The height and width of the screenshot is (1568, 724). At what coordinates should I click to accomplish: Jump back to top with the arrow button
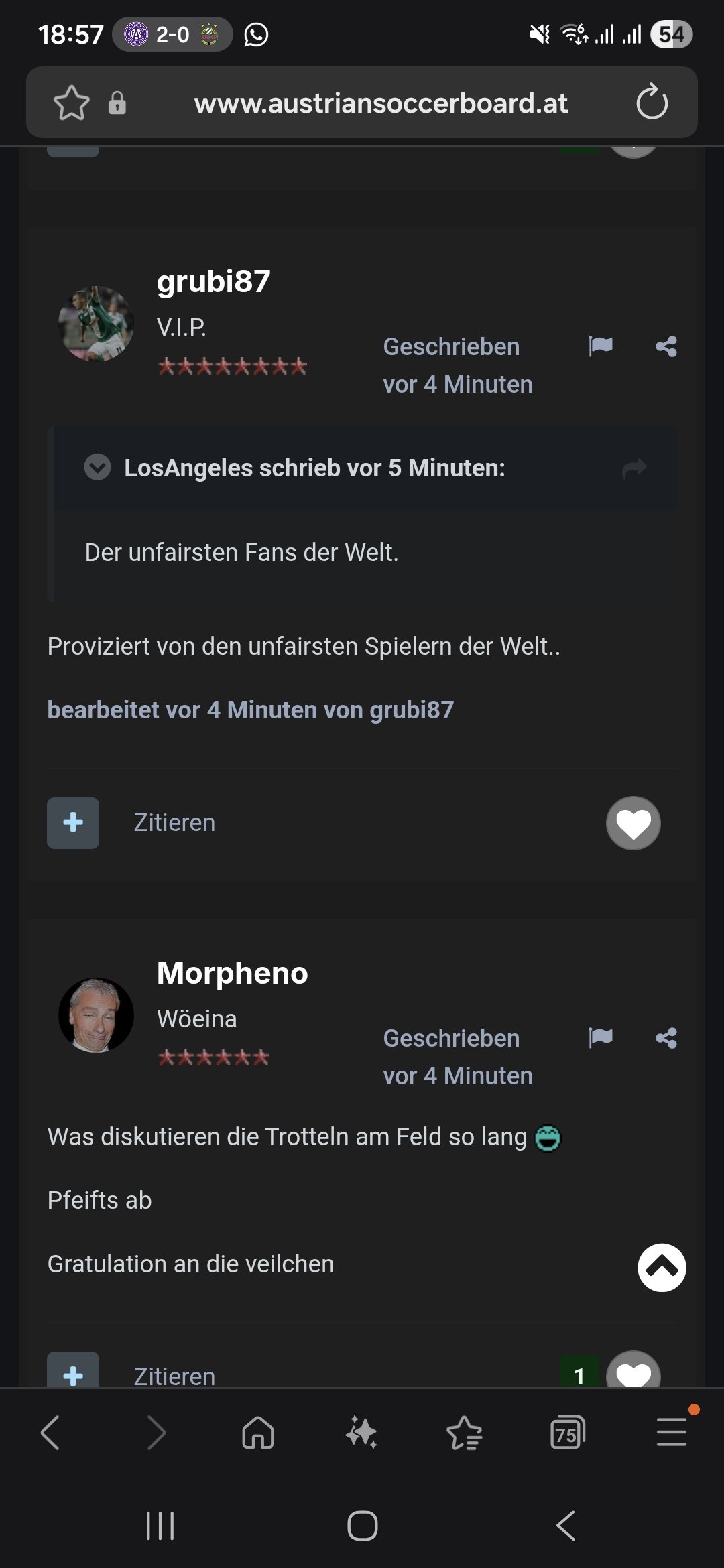click(662, 1267)
